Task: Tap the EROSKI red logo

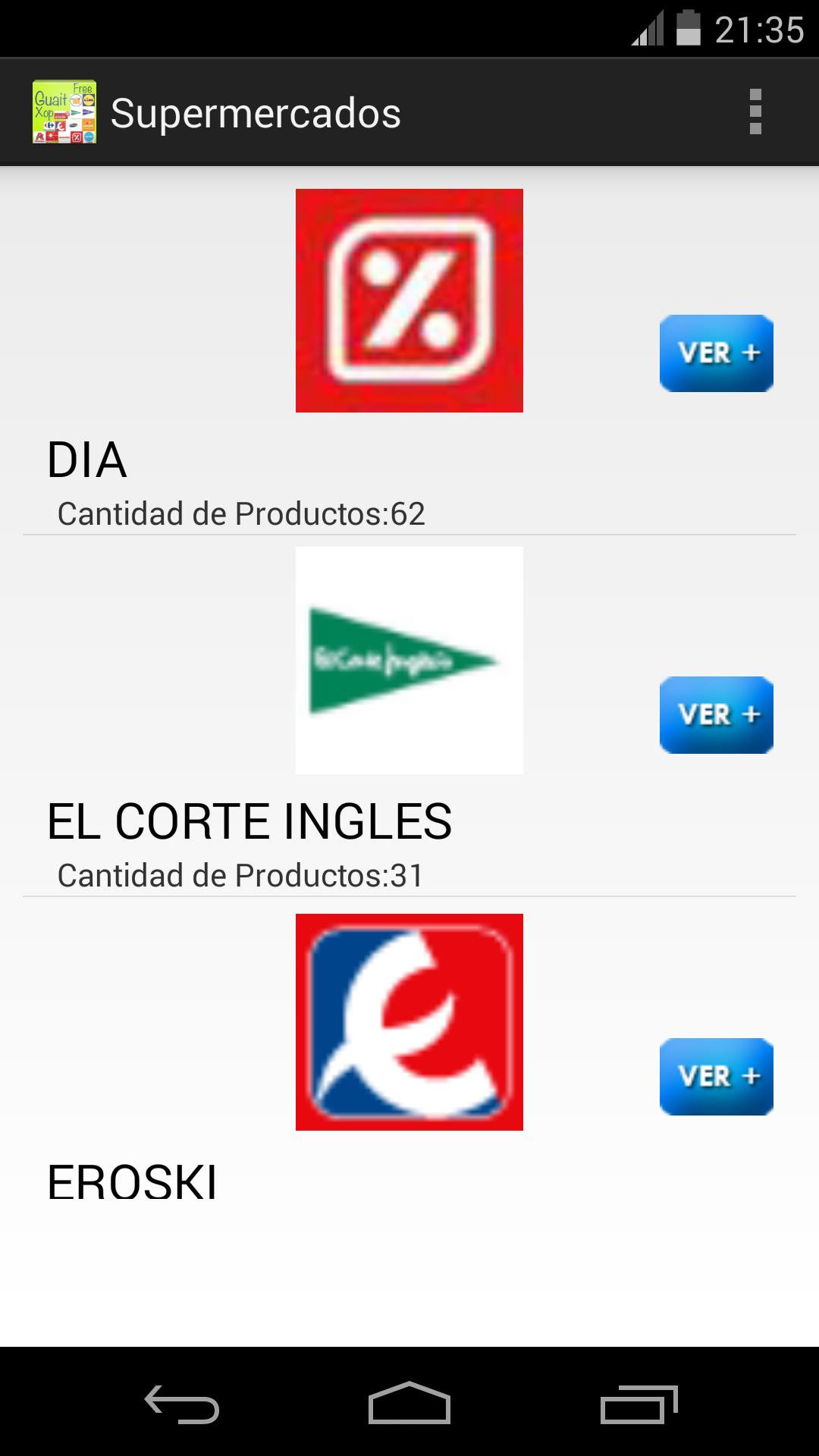Action: coord(409,1021)
